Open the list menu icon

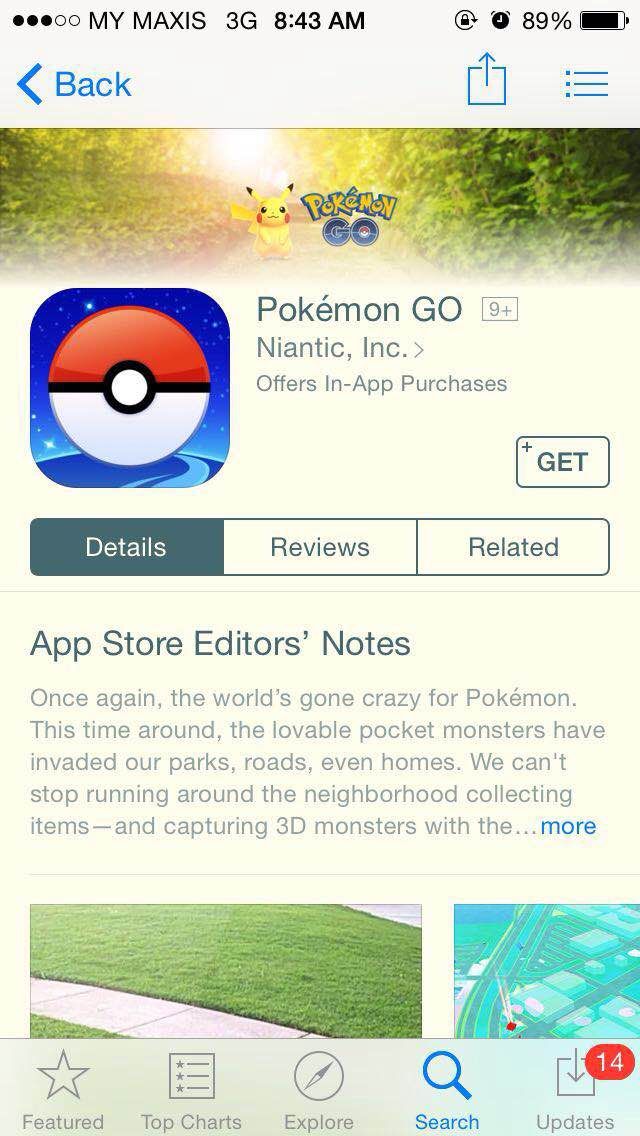coord(586,83)
